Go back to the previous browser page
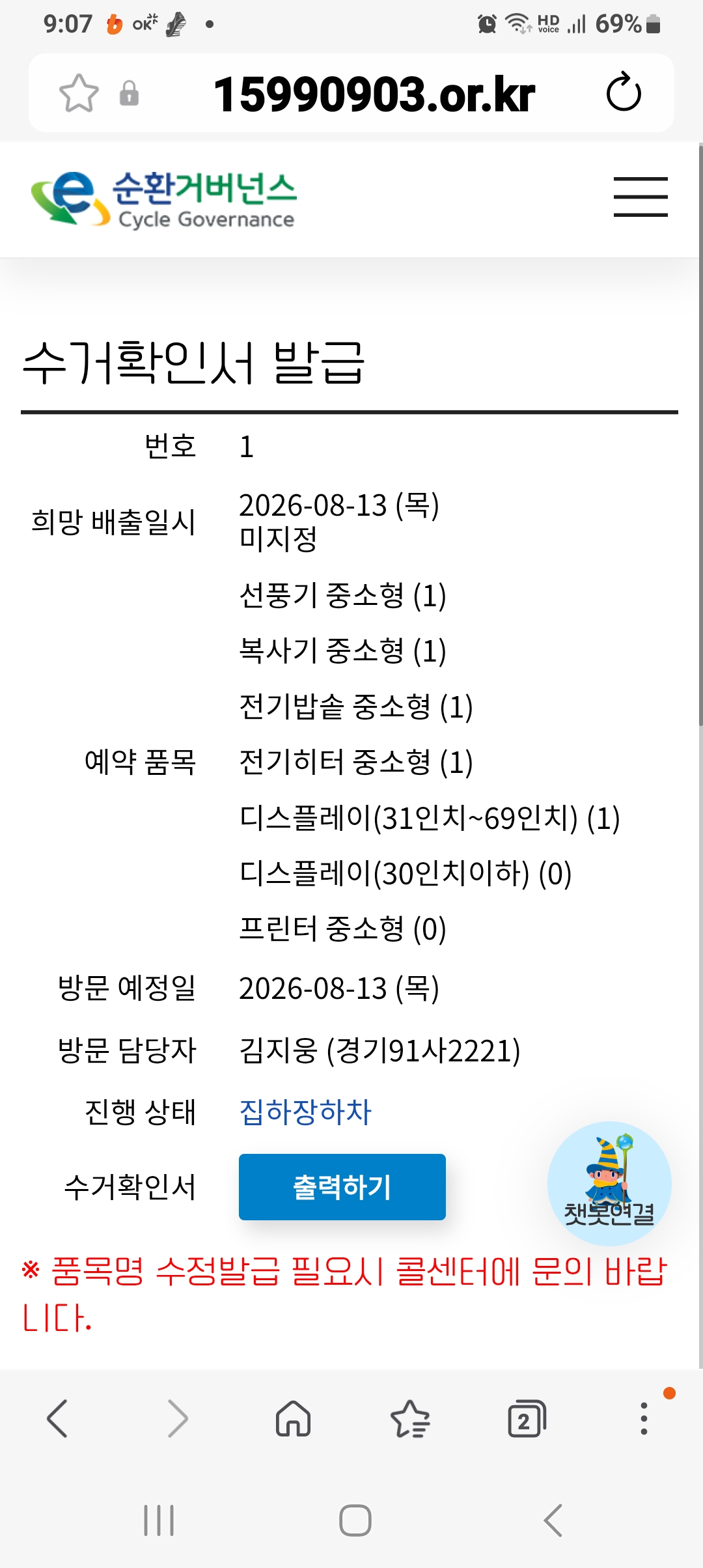This screenshot has width=703, height=1568. click(58, 1418)
